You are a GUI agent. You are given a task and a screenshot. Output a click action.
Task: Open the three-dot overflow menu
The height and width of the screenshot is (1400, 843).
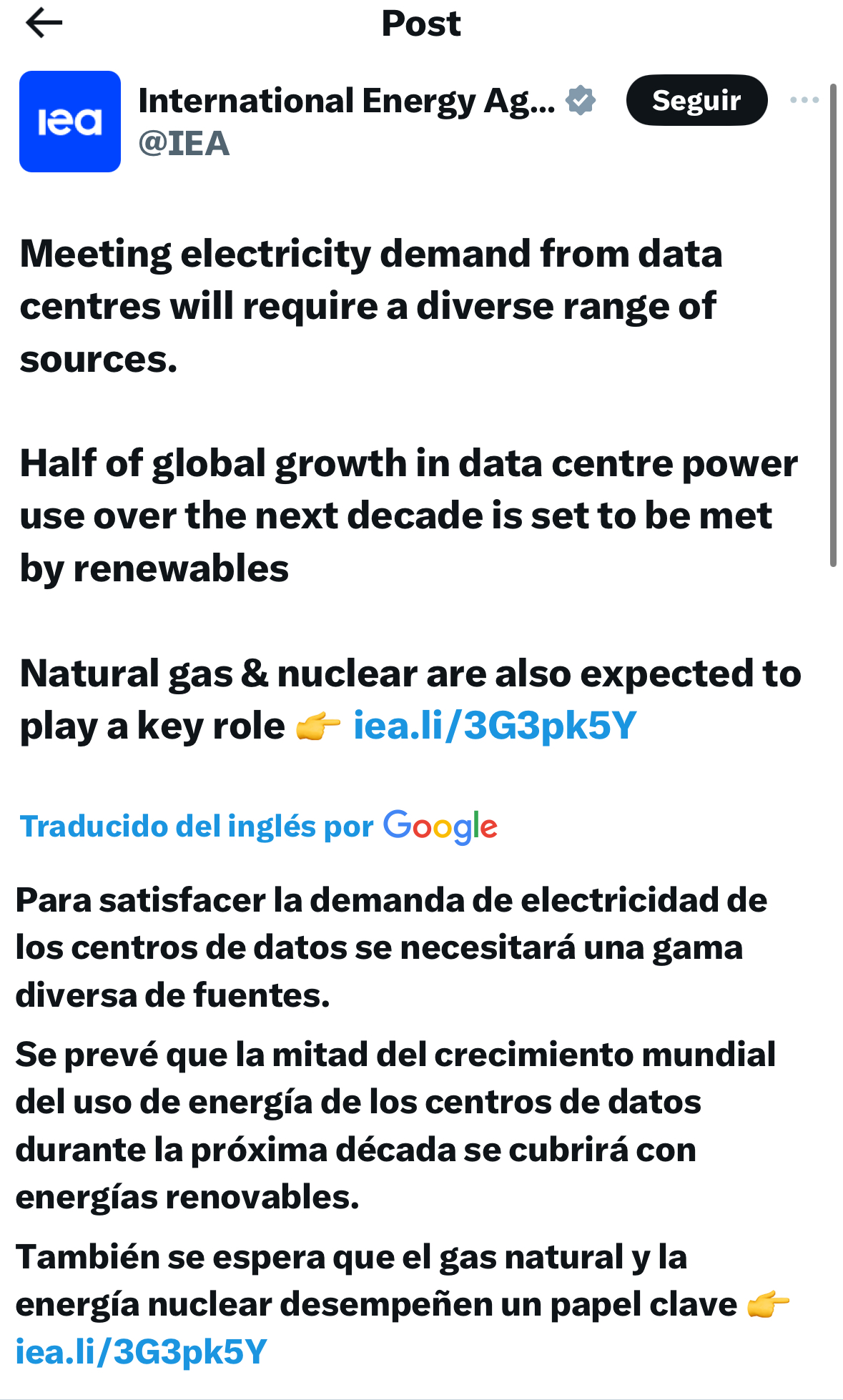click(804, 100)
